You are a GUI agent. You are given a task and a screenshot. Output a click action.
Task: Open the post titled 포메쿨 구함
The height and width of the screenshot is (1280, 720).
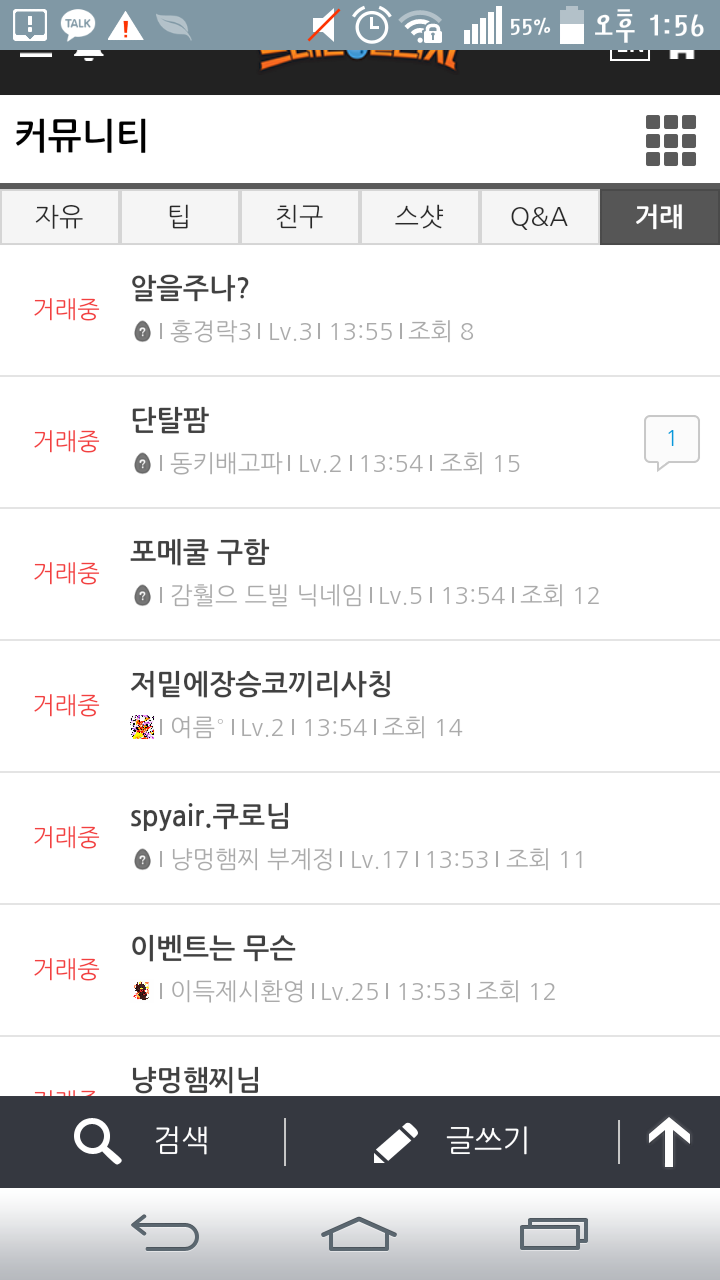(x=360, y=574)
